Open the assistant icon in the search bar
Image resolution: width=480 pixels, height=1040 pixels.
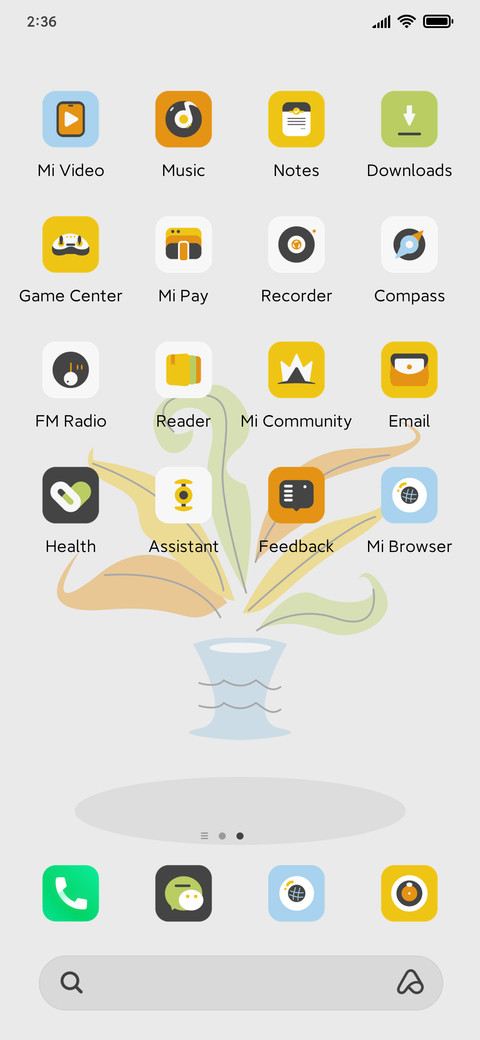[x=410, y=982]
